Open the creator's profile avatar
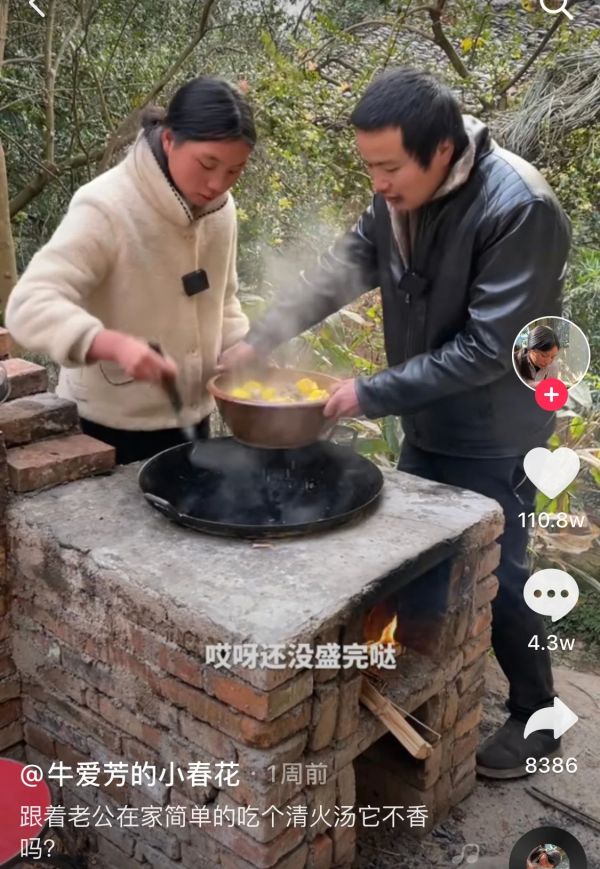600x869 pixels. tap(550, 354)
